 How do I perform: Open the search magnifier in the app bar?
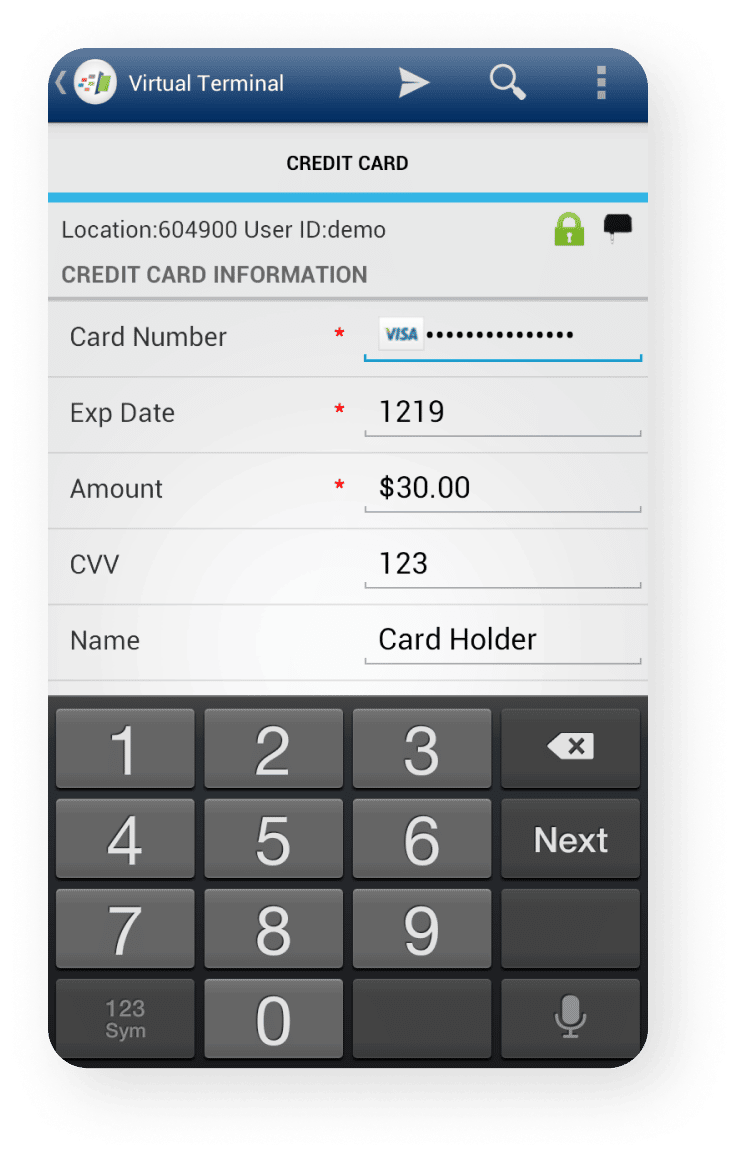(508, 83)
